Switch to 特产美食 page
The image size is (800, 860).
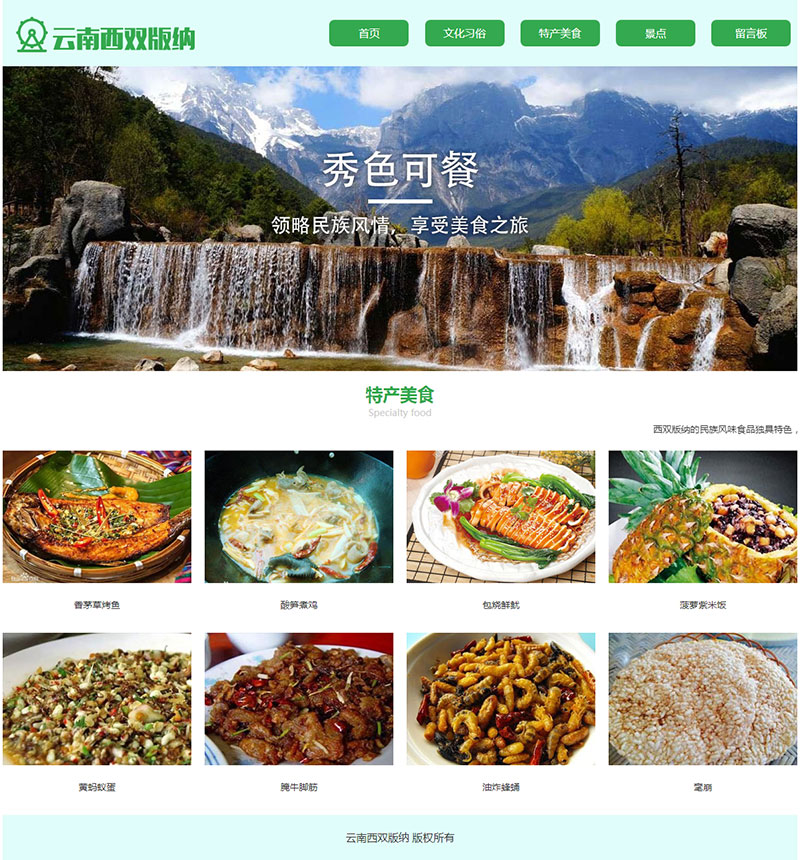tap(560, 33)
